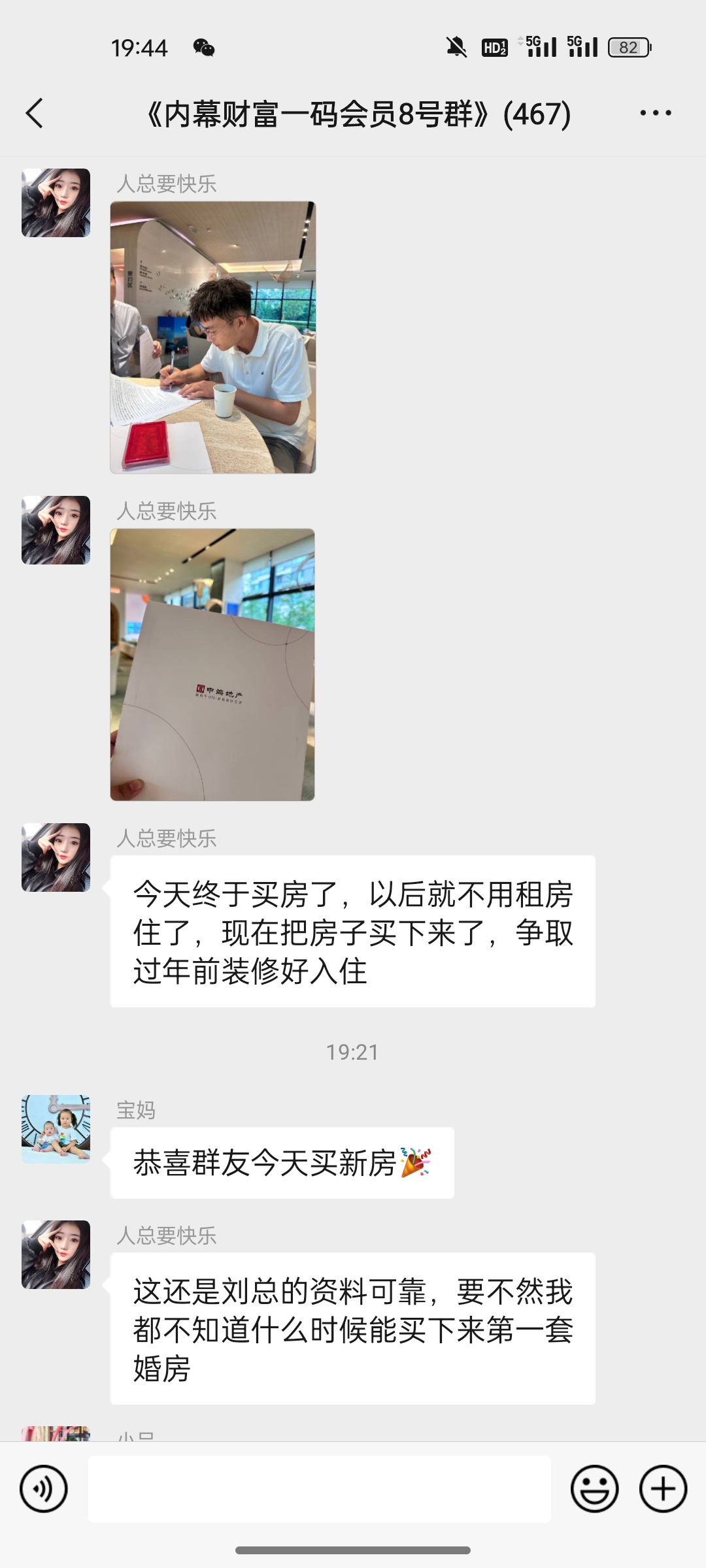Open 人总要快乐's avatar beside the signing photo

point(56,203)
